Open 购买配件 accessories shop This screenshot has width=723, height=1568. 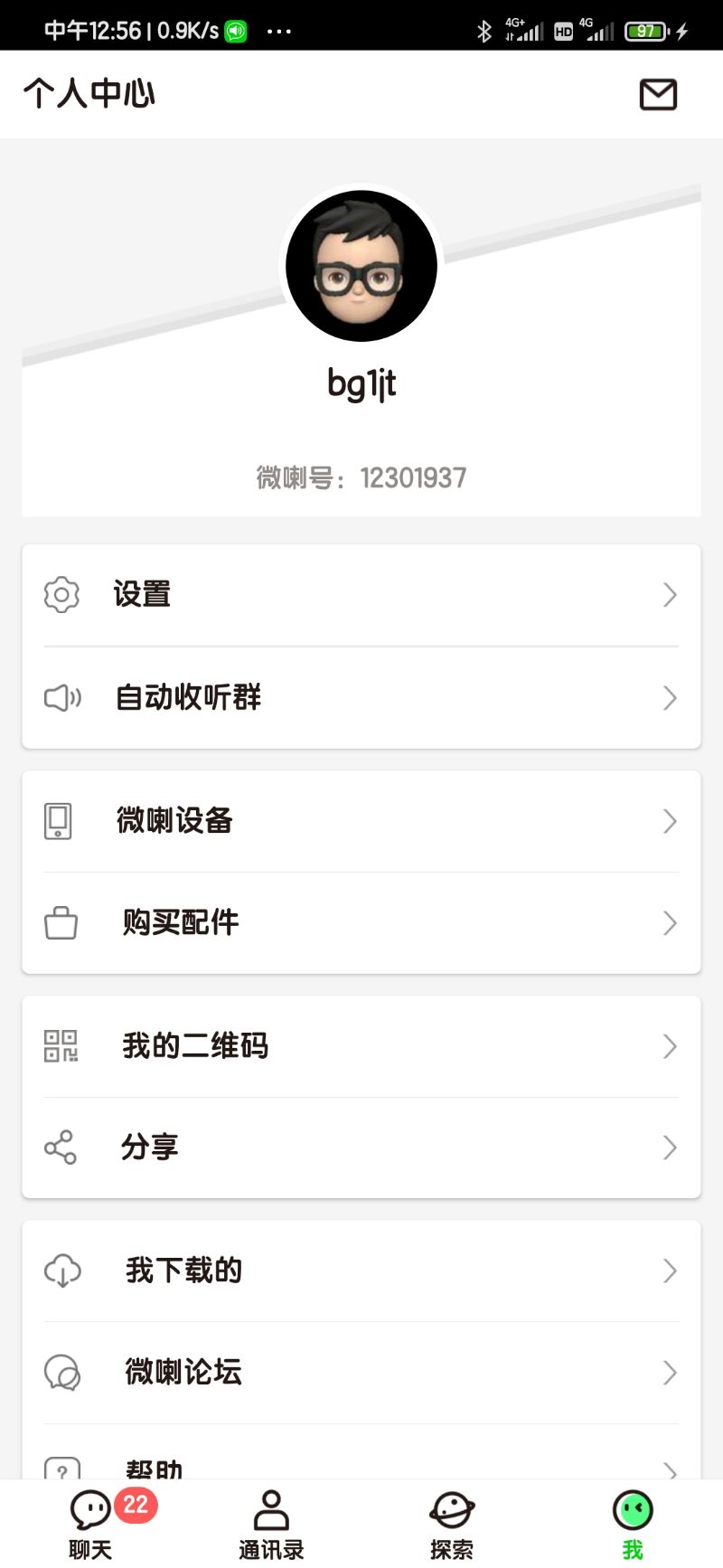click(x=361, y=923)
